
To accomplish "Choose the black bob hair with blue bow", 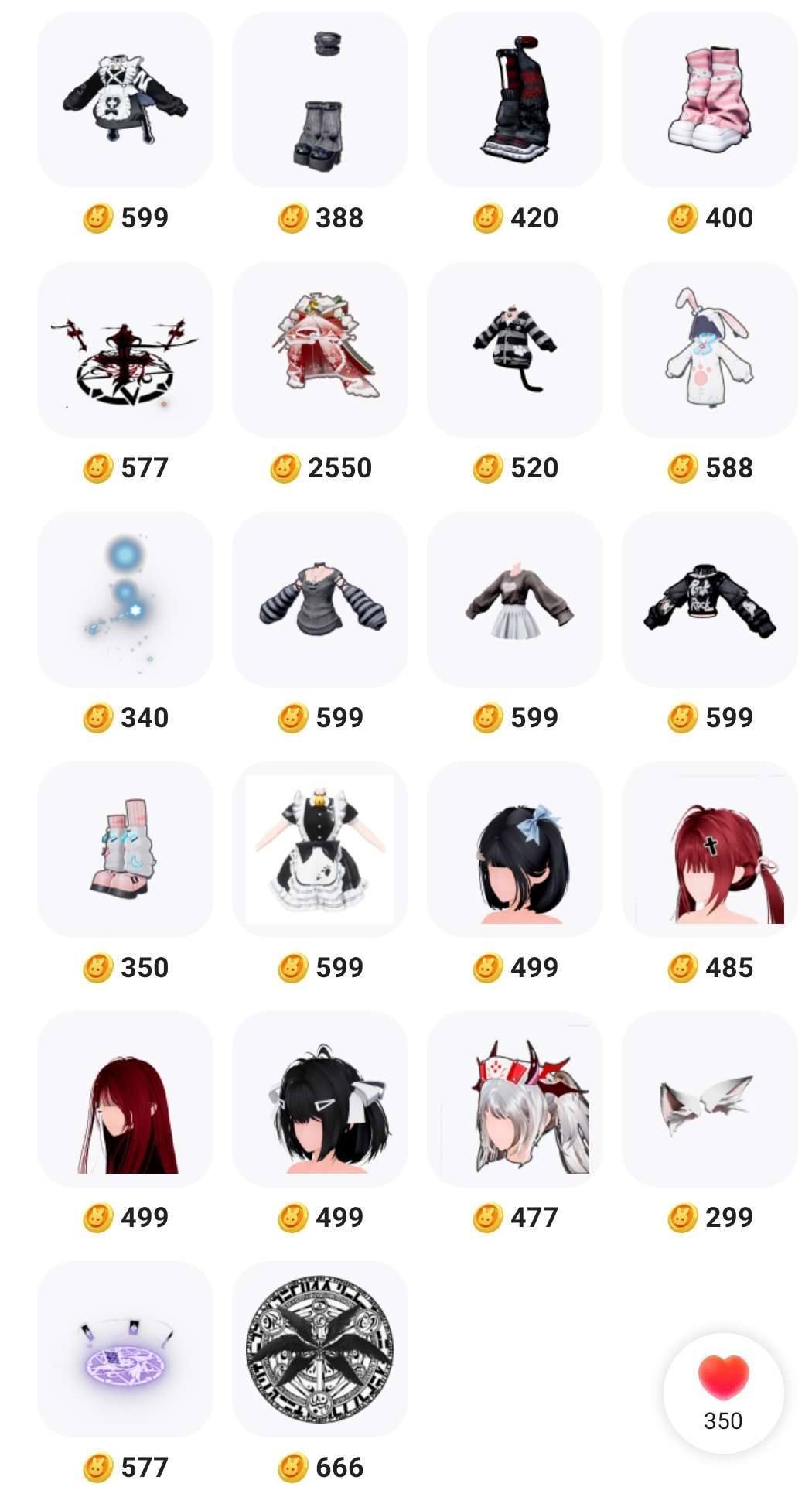I will click(x=515, y=849).
